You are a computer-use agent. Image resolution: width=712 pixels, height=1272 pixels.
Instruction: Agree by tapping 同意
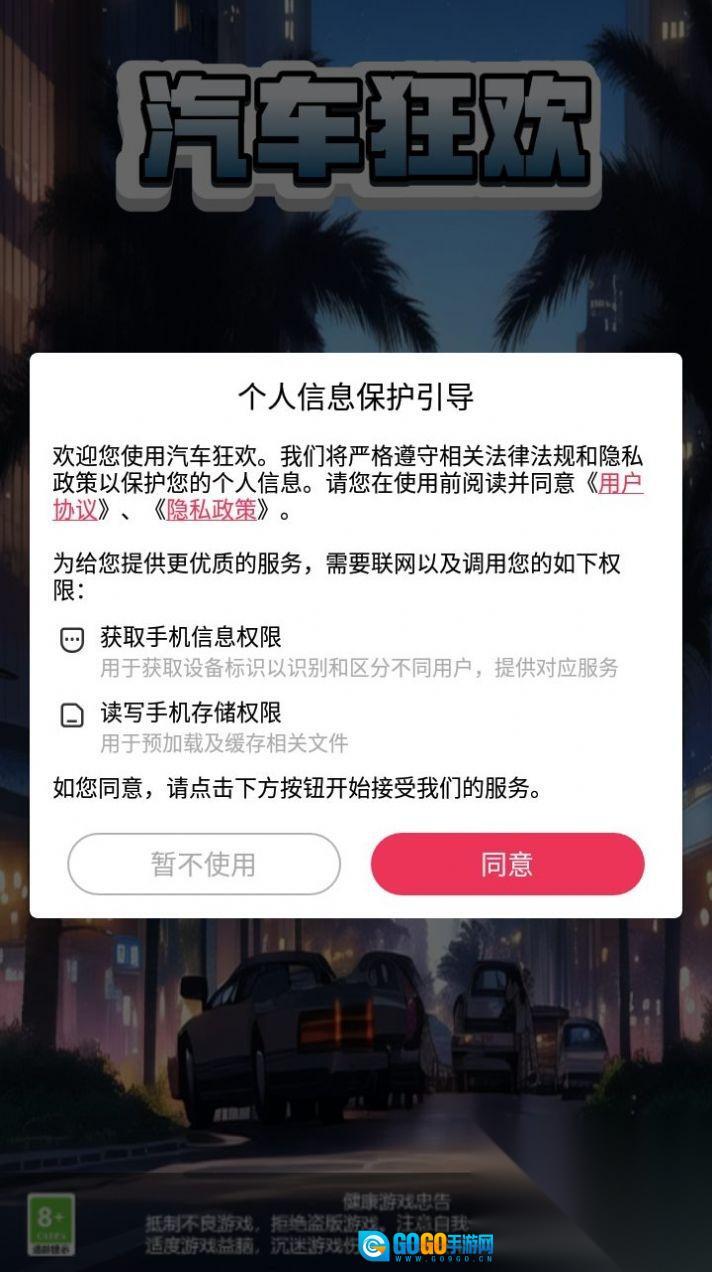507,864
